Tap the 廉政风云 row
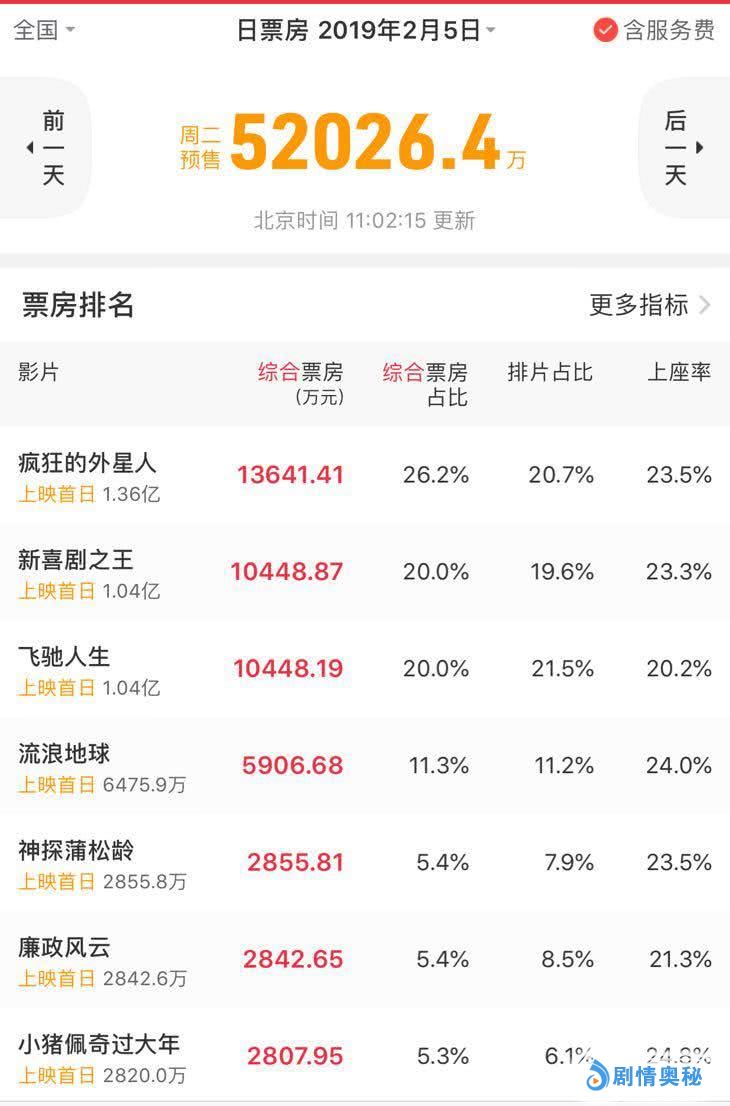 (x=64, y=948)
